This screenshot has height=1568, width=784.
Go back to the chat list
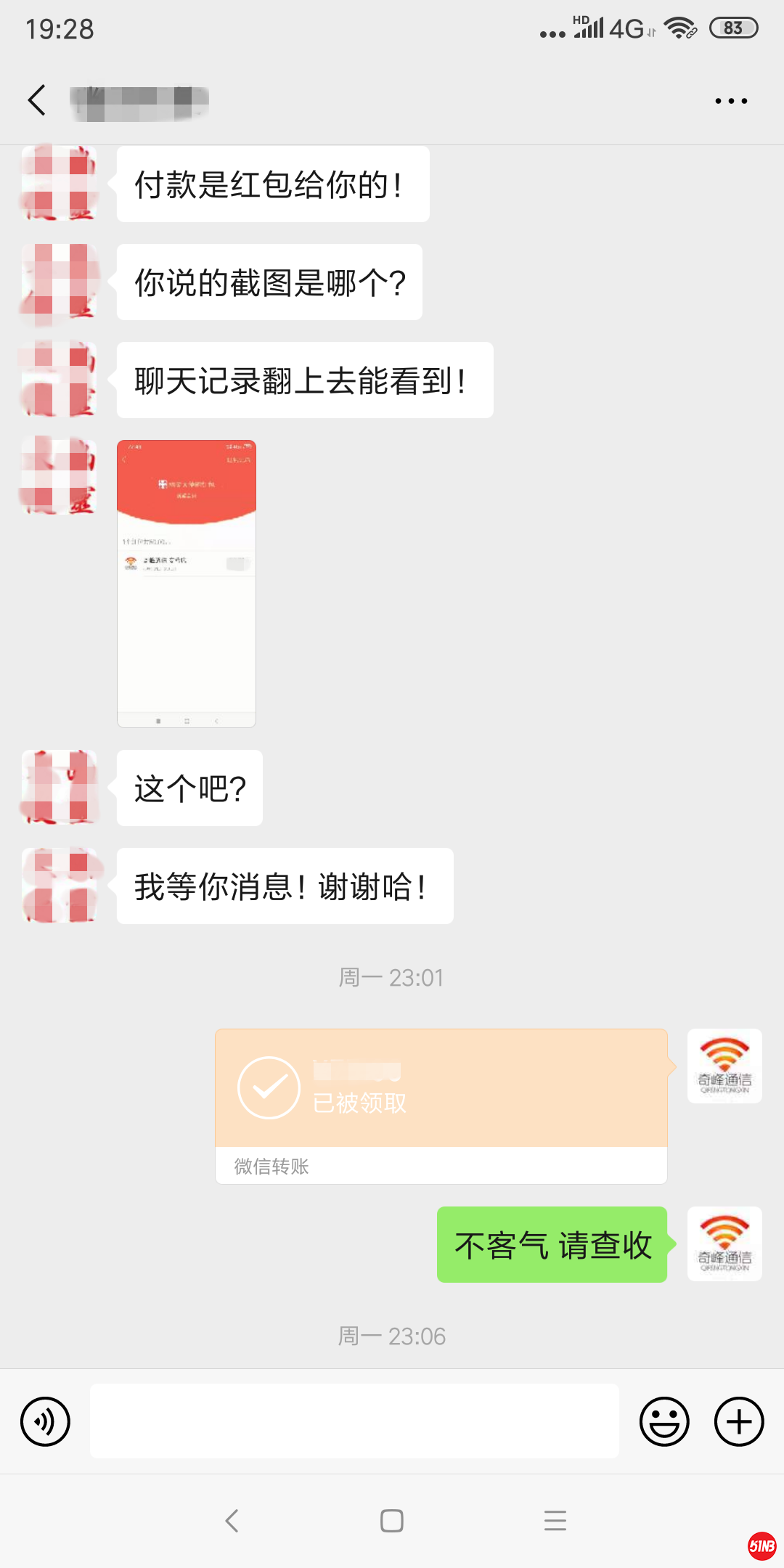point(38,100)
